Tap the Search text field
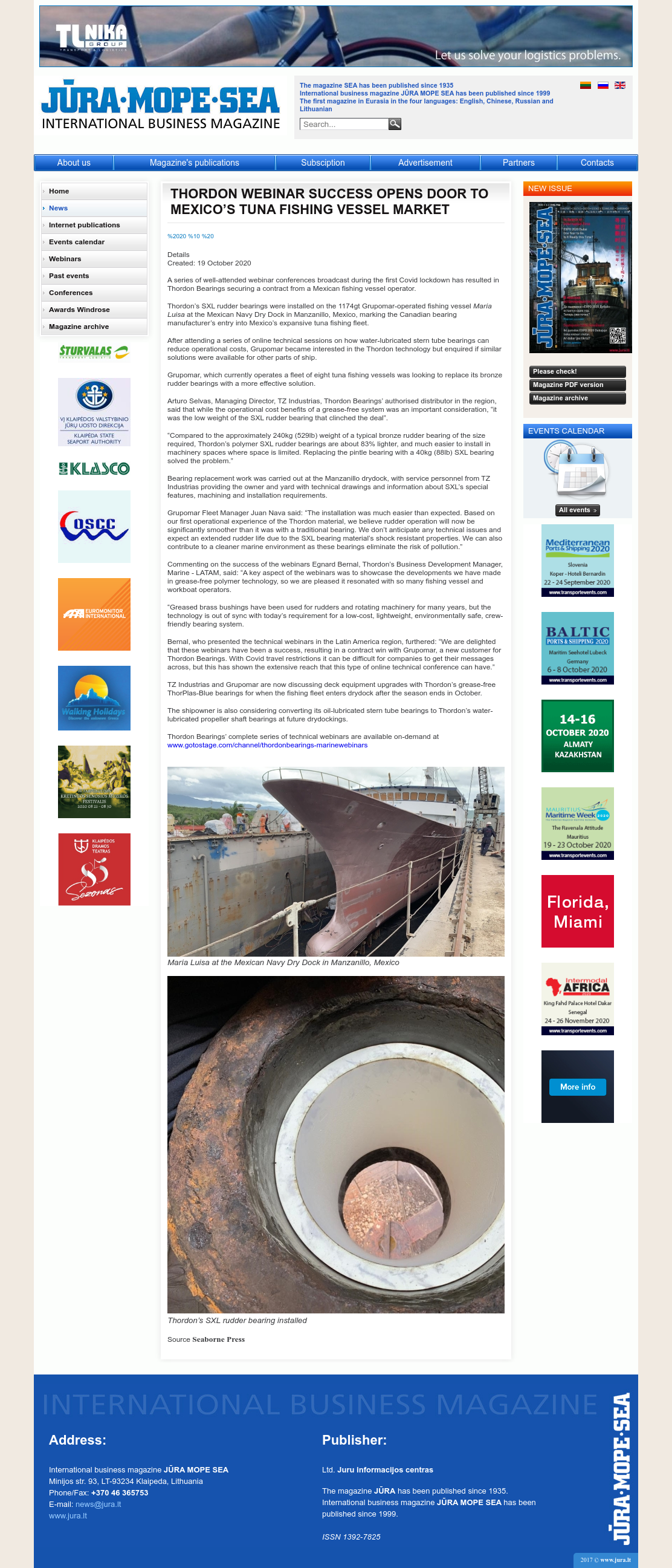This screenshot has width=672, height=1568. (344, 124)
